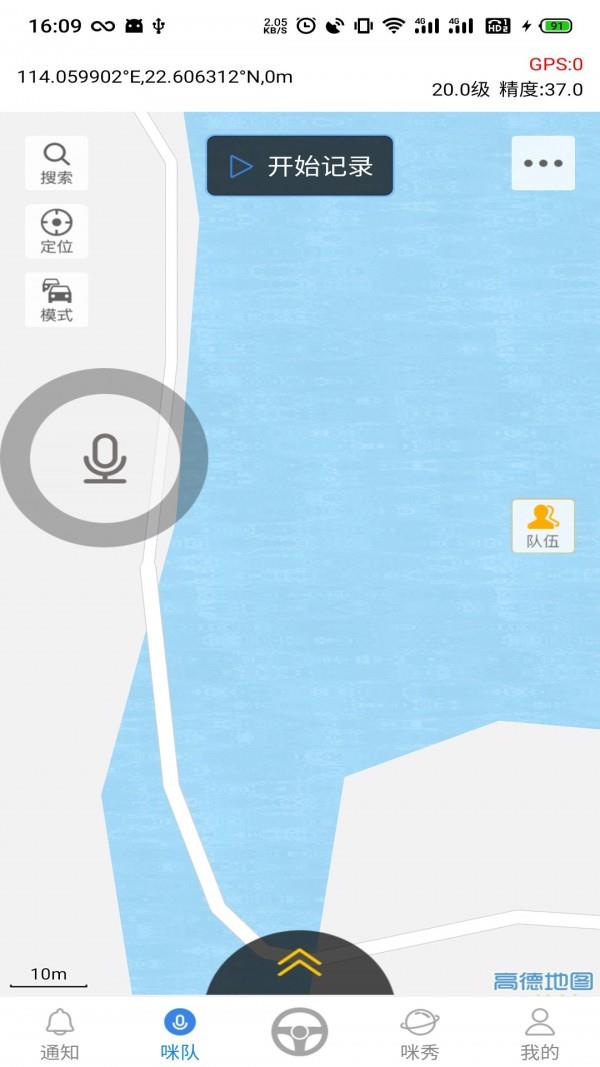The height and width of the screenshot is (1067, 600).
Task: Open the 队伍 team button
Action: [x=543, y=526]
